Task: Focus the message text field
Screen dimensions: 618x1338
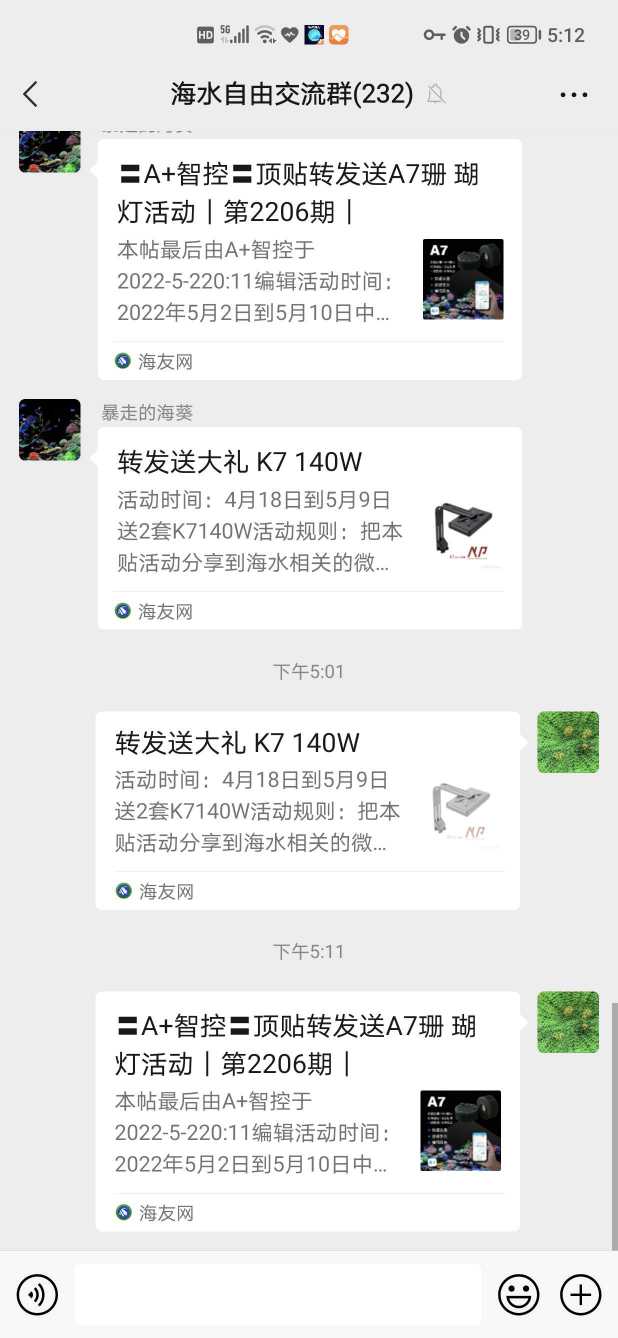Action: (277, 1295)
